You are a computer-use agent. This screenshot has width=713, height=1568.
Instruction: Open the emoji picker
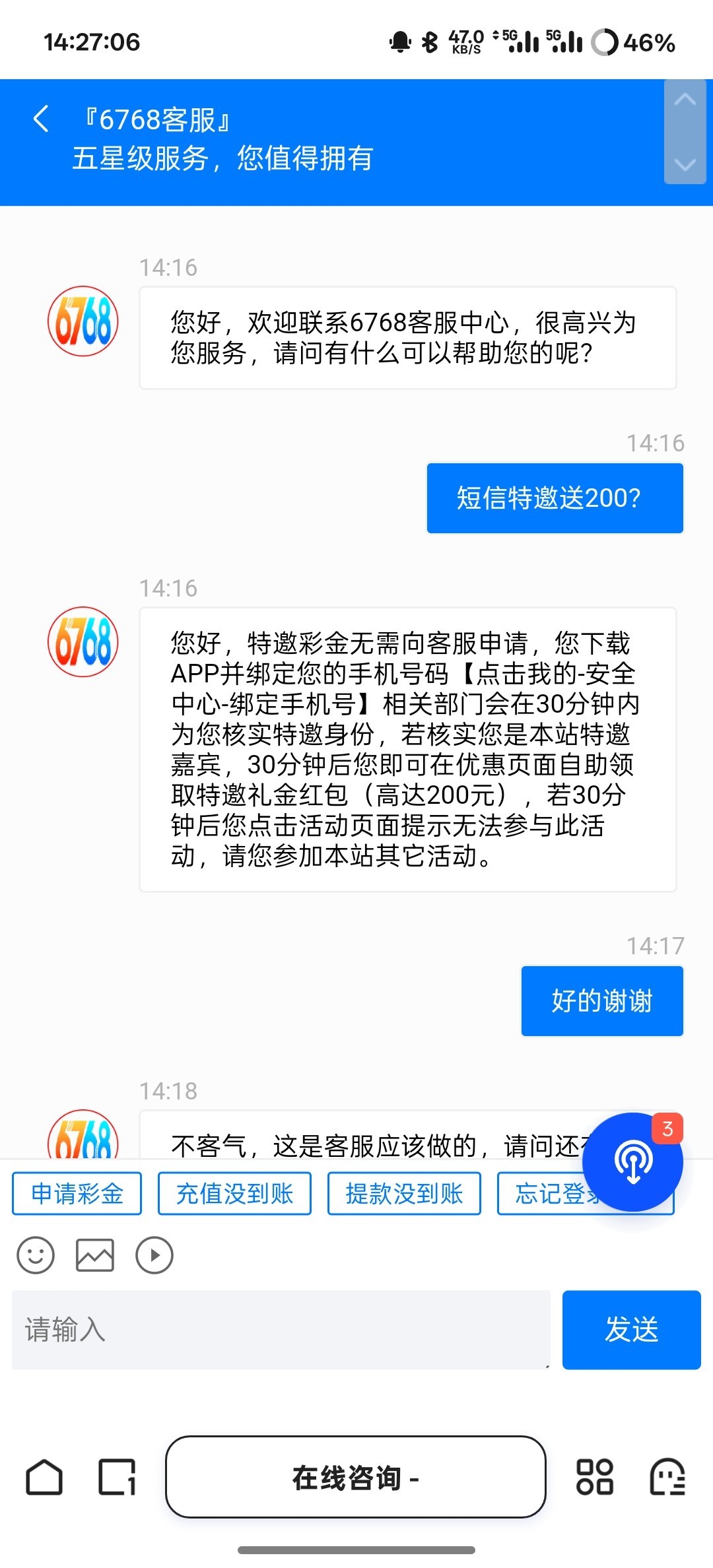click(x=36, y=1255)
